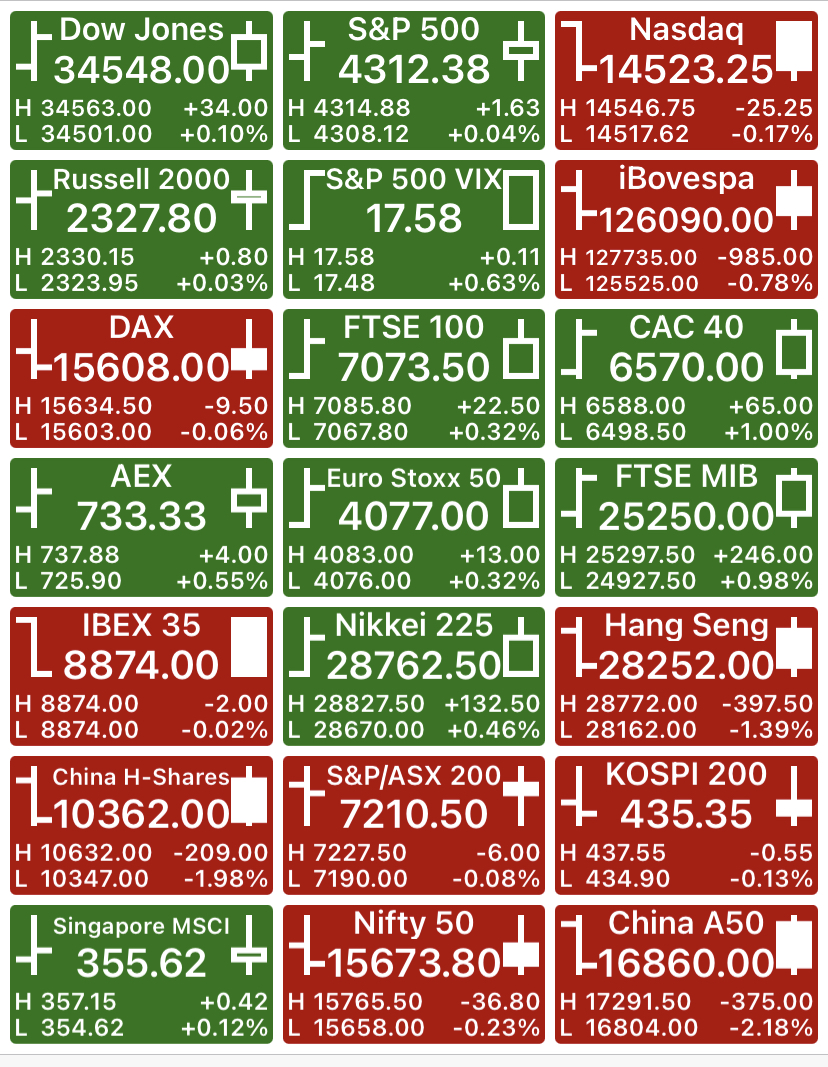Screen dimensions: 828x1067
Task: Tap the iBovespa tile
Action: point(686,229)
